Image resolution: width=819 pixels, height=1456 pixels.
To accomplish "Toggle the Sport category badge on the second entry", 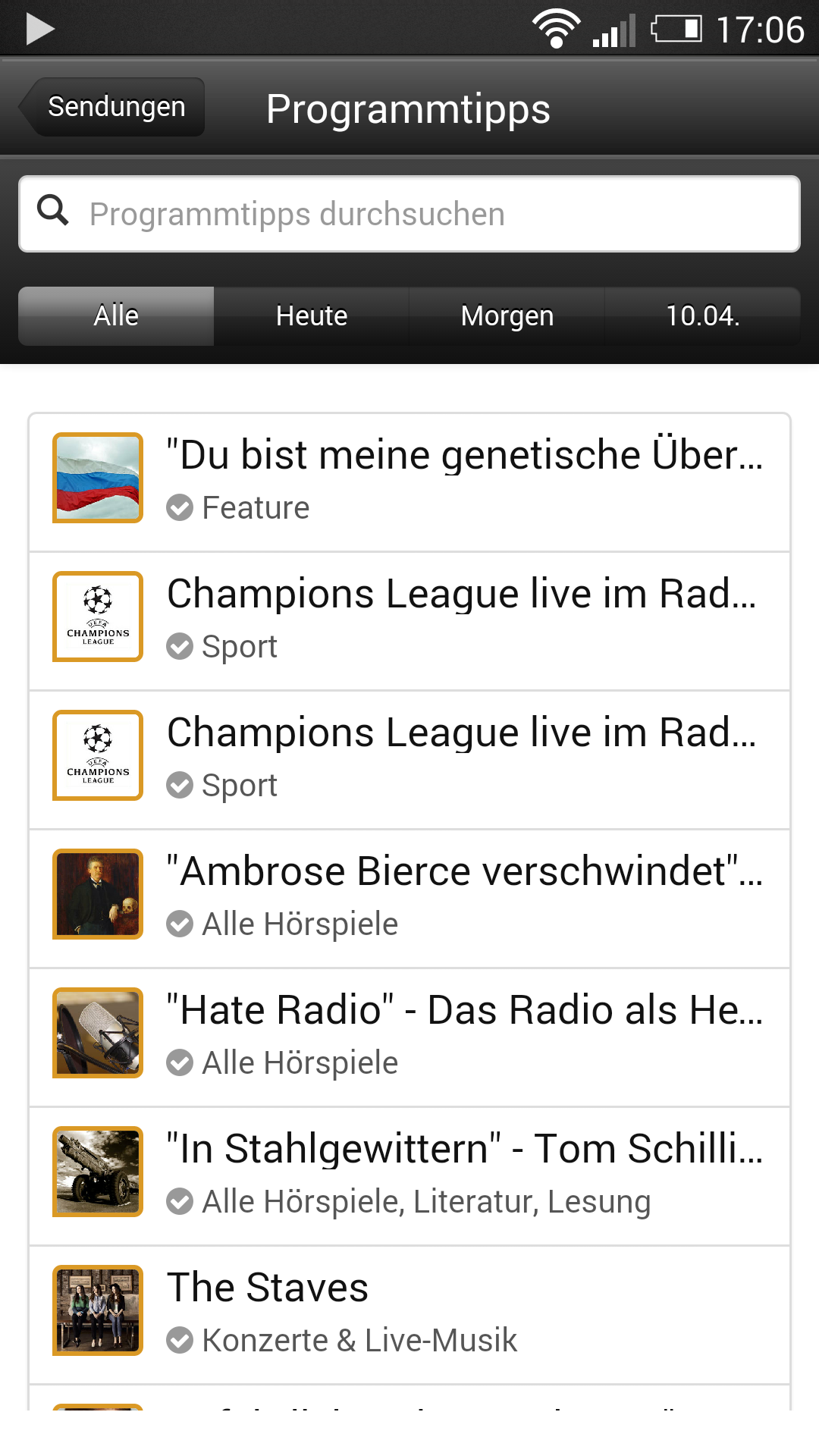I will tap(180, 646).
